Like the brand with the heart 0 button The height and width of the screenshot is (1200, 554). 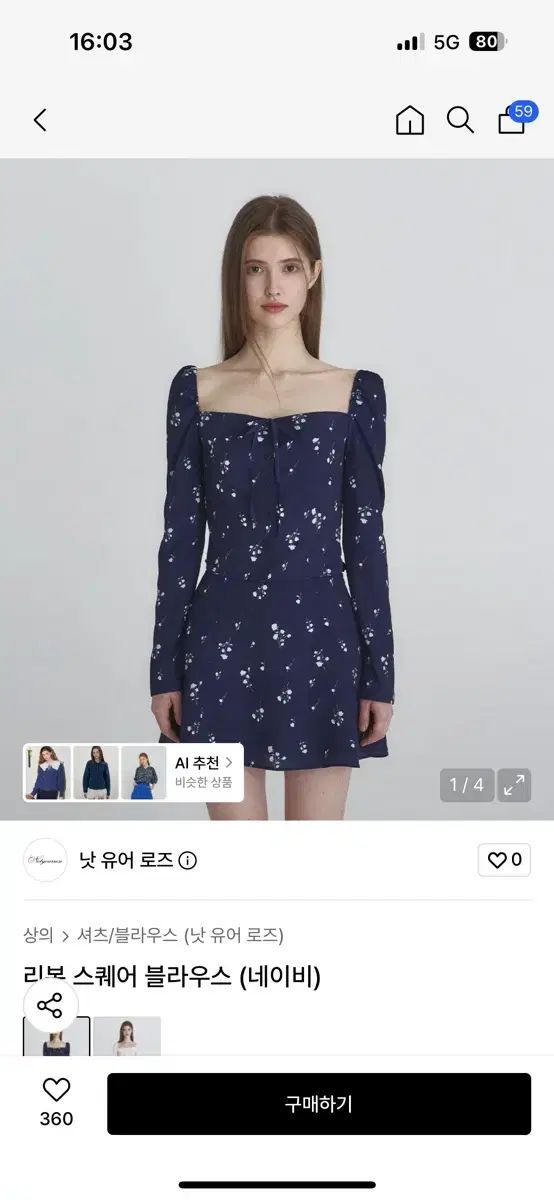pos(504,860)
